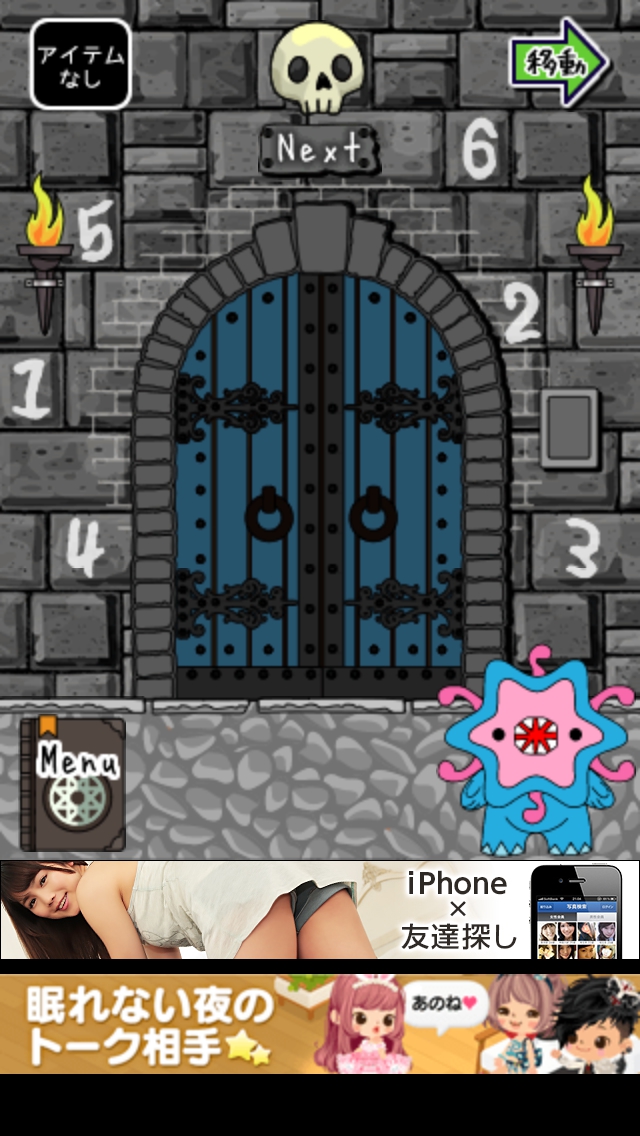
Task: Tap the number 4 stone
Action: [86, 548]
